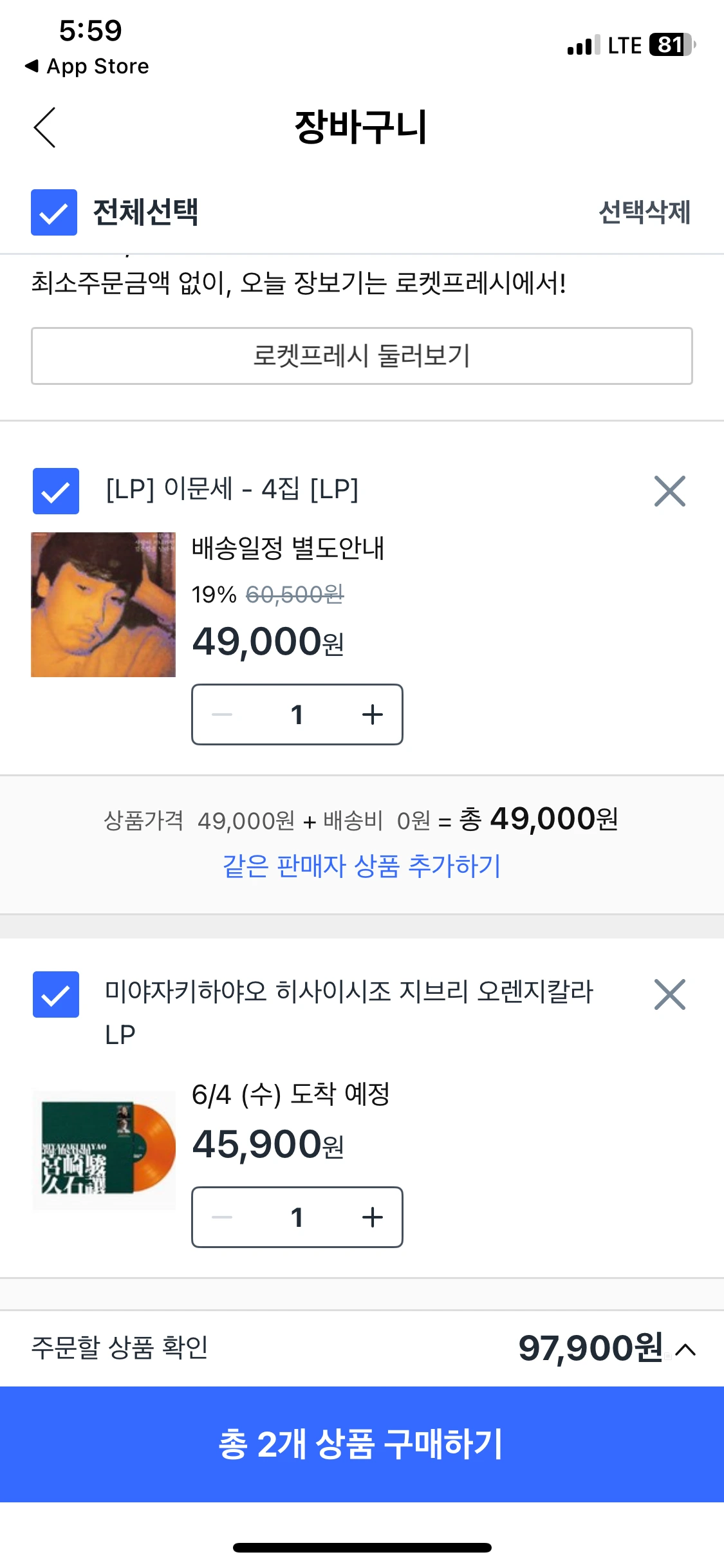The height and width of the screenshot is (1568, 724).
Task: Remove 이문세 - 4집 LP from cart
Action: click(669, 491)
